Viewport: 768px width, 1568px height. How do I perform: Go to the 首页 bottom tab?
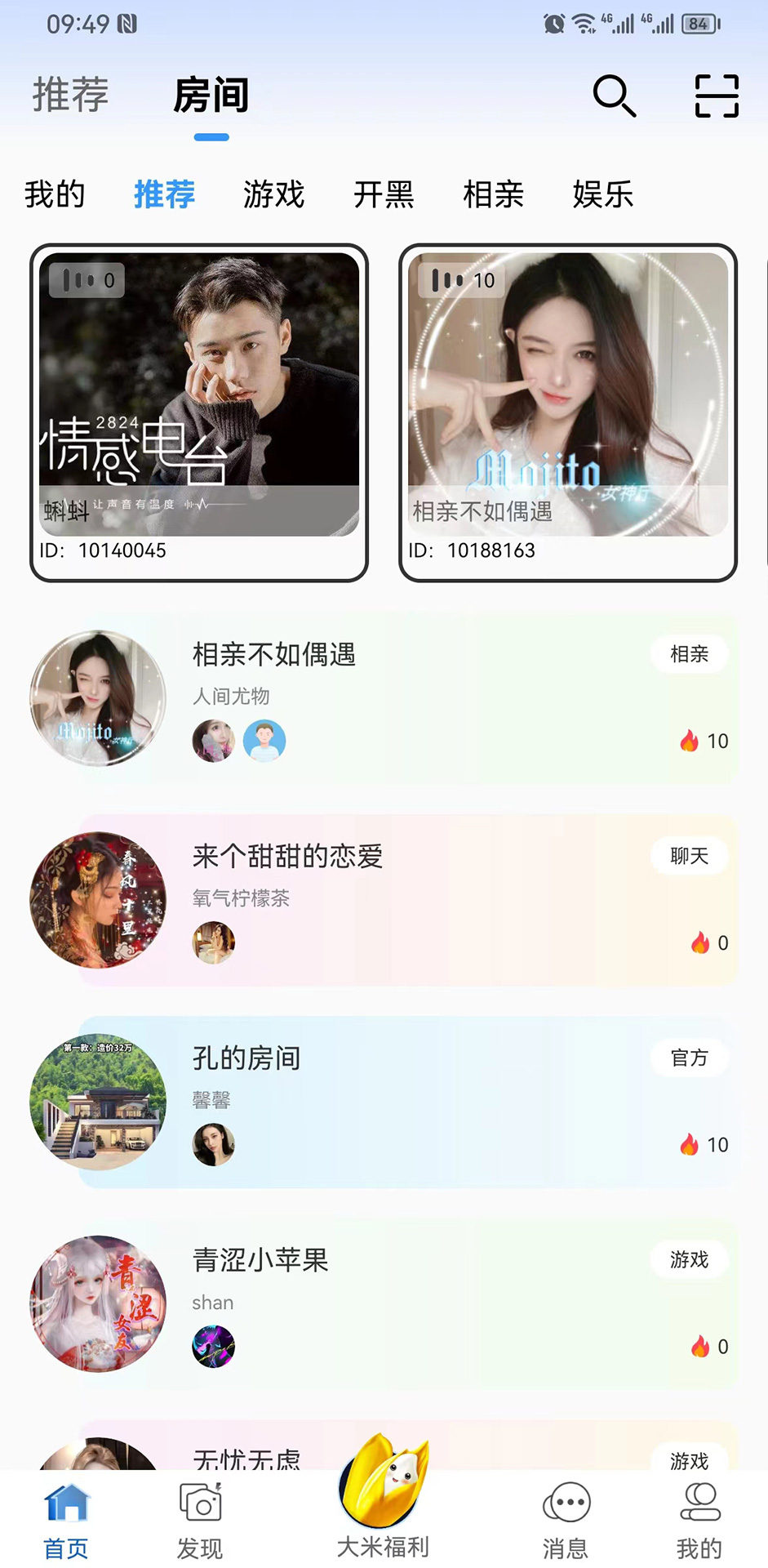coord(66,1521)
